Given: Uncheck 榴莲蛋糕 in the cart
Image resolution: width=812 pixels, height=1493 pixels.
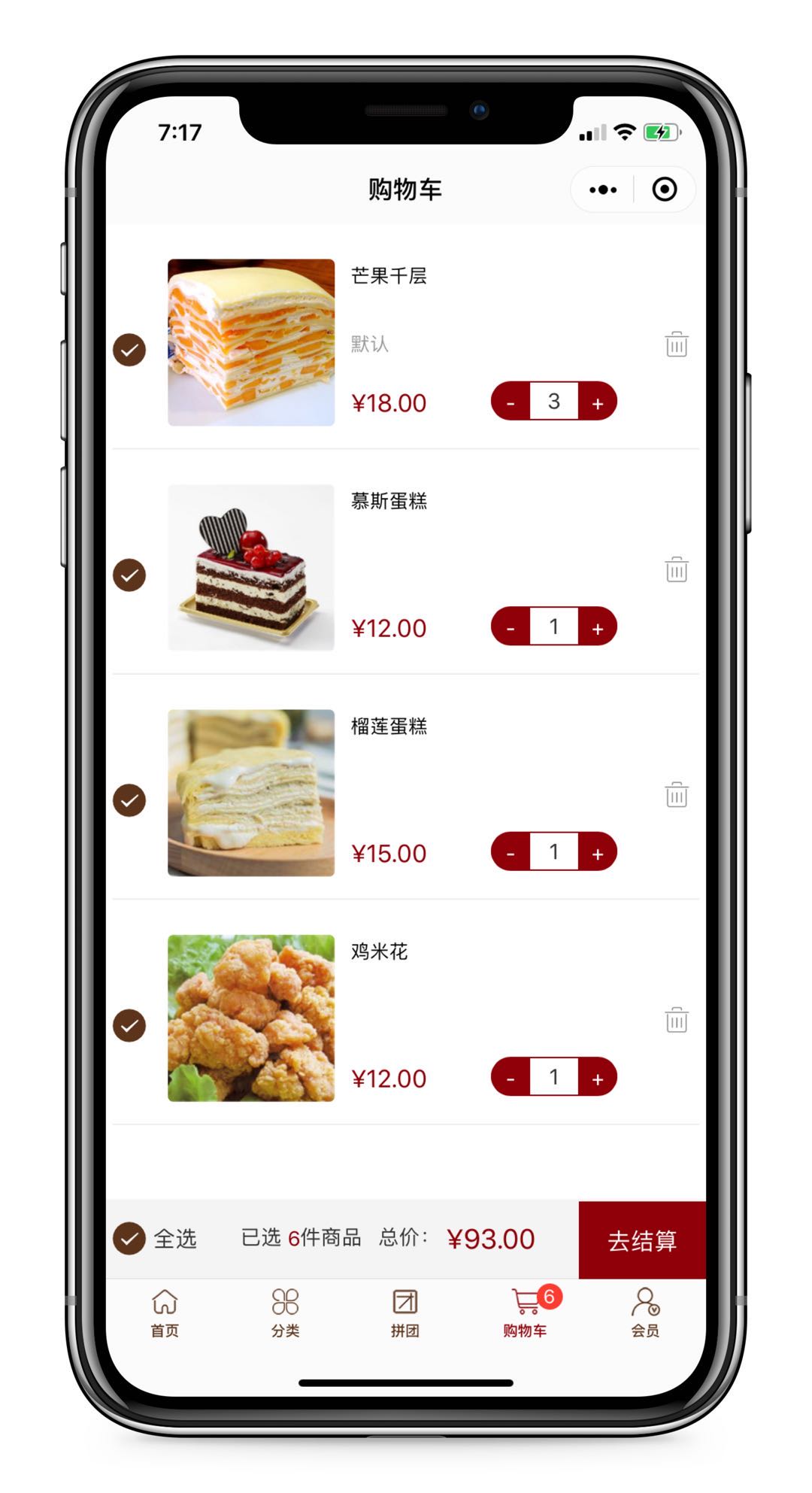Looking at the screenshot, I should point(129,800).
